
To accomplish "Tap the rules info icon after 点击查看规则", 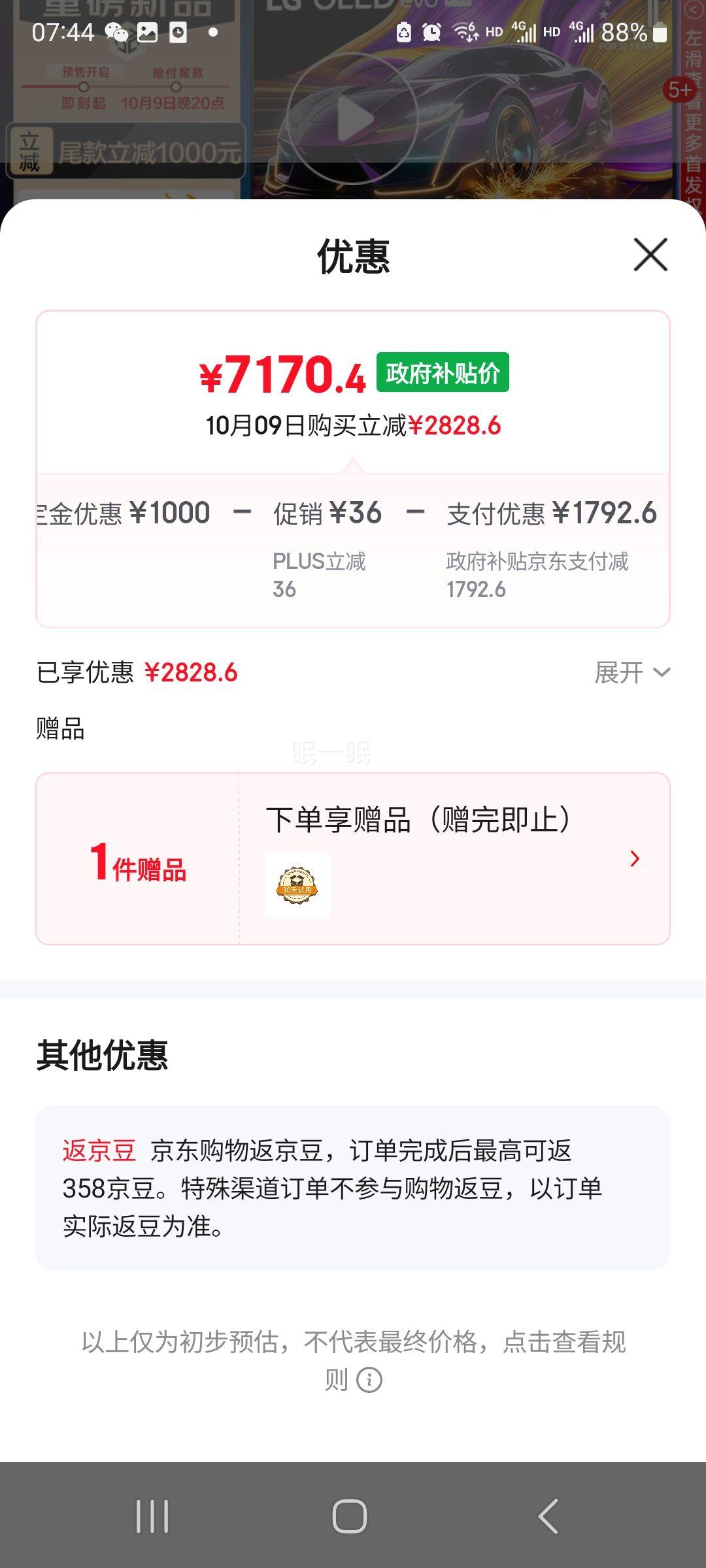I will pyautogui.click(x=369, y=1380).
